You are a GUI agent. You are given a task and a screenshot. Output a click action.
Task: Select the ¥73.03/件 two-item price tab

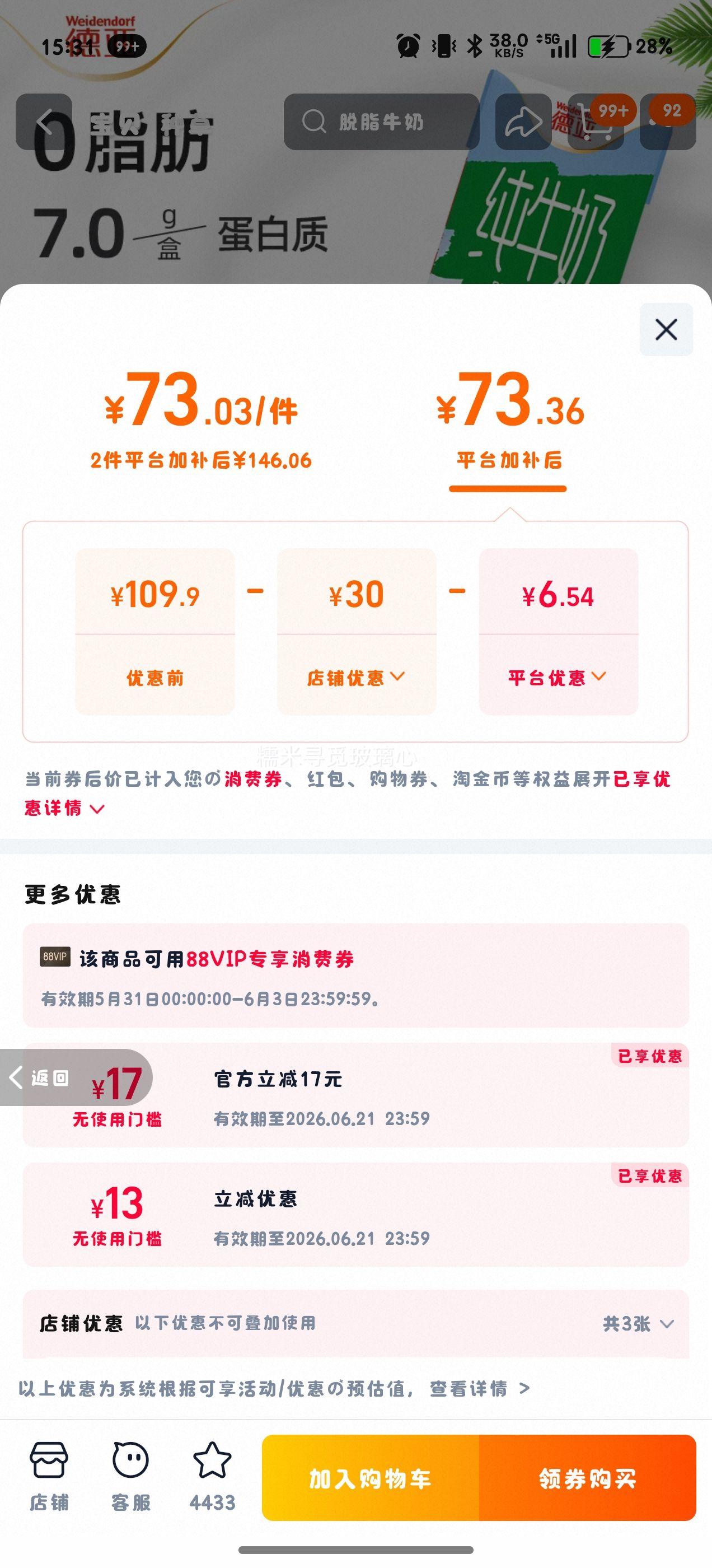[201, 420]
